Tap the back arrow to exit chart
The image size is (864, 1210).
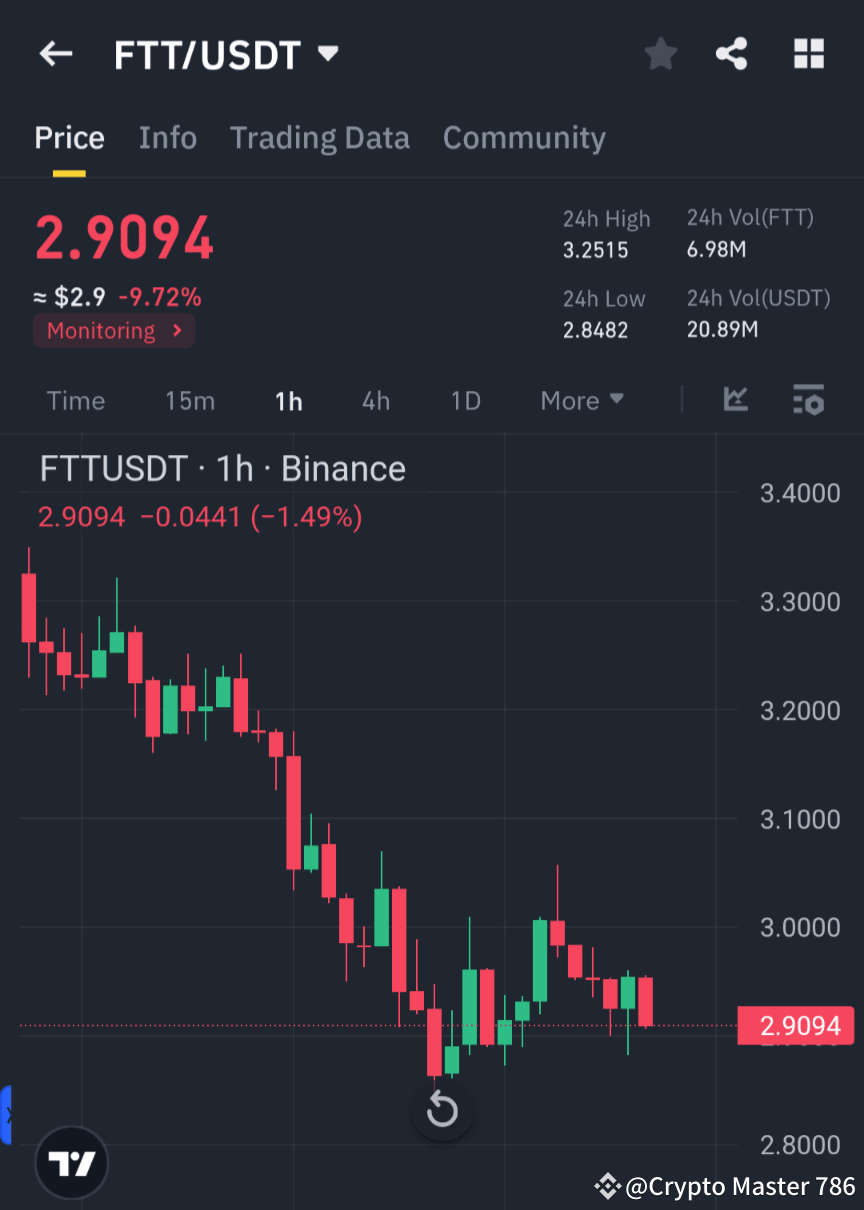point(55,54)
